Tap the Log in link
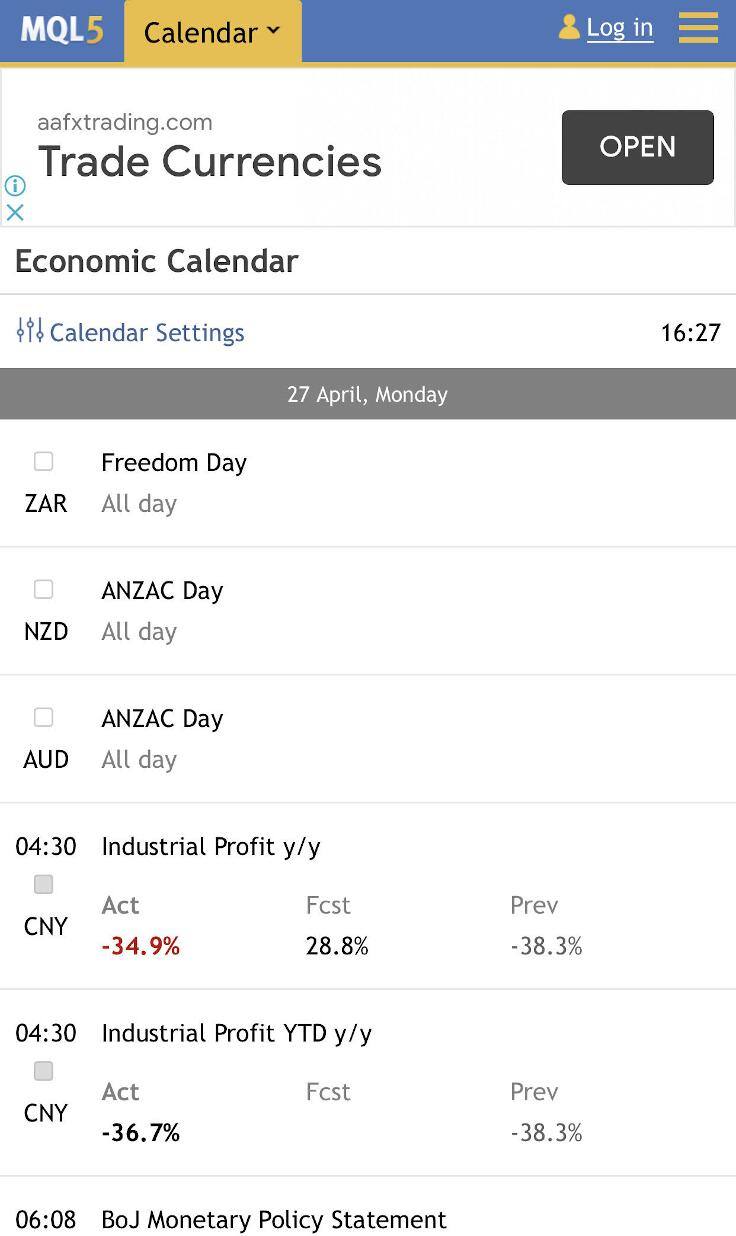 619,28
